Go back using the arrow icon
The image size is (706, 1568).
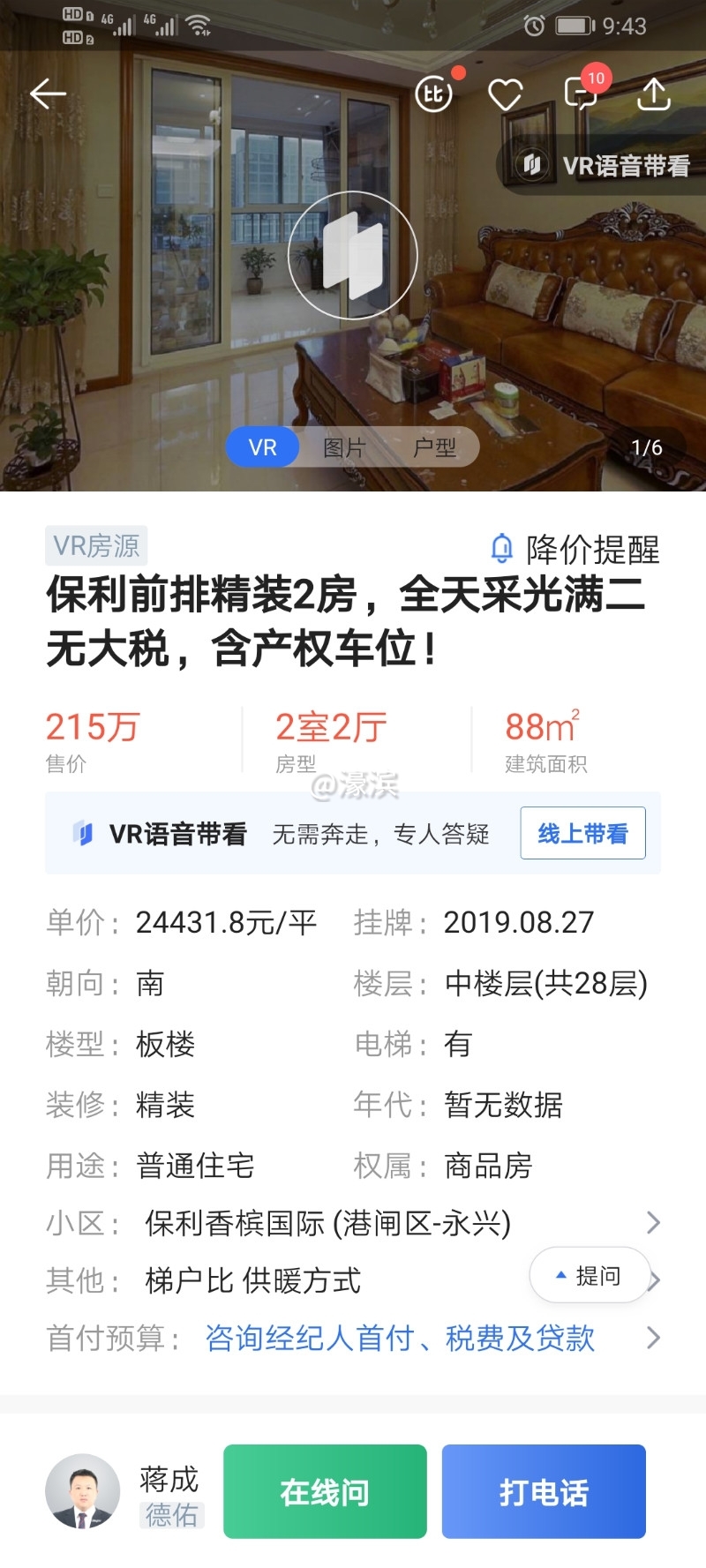(x=48, y=94)
